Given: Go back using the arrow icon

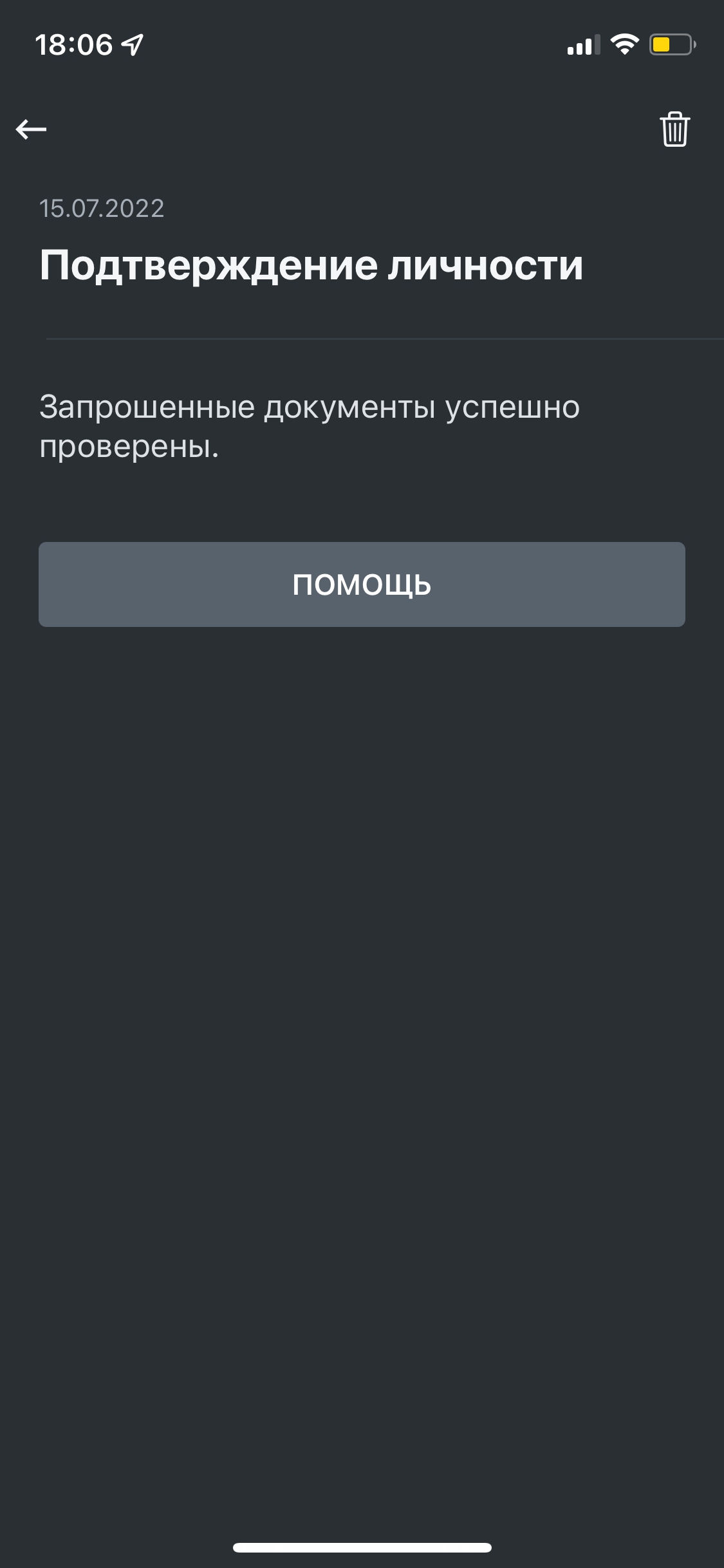Looking at the screenshot, I should click(x=31, y=129).
